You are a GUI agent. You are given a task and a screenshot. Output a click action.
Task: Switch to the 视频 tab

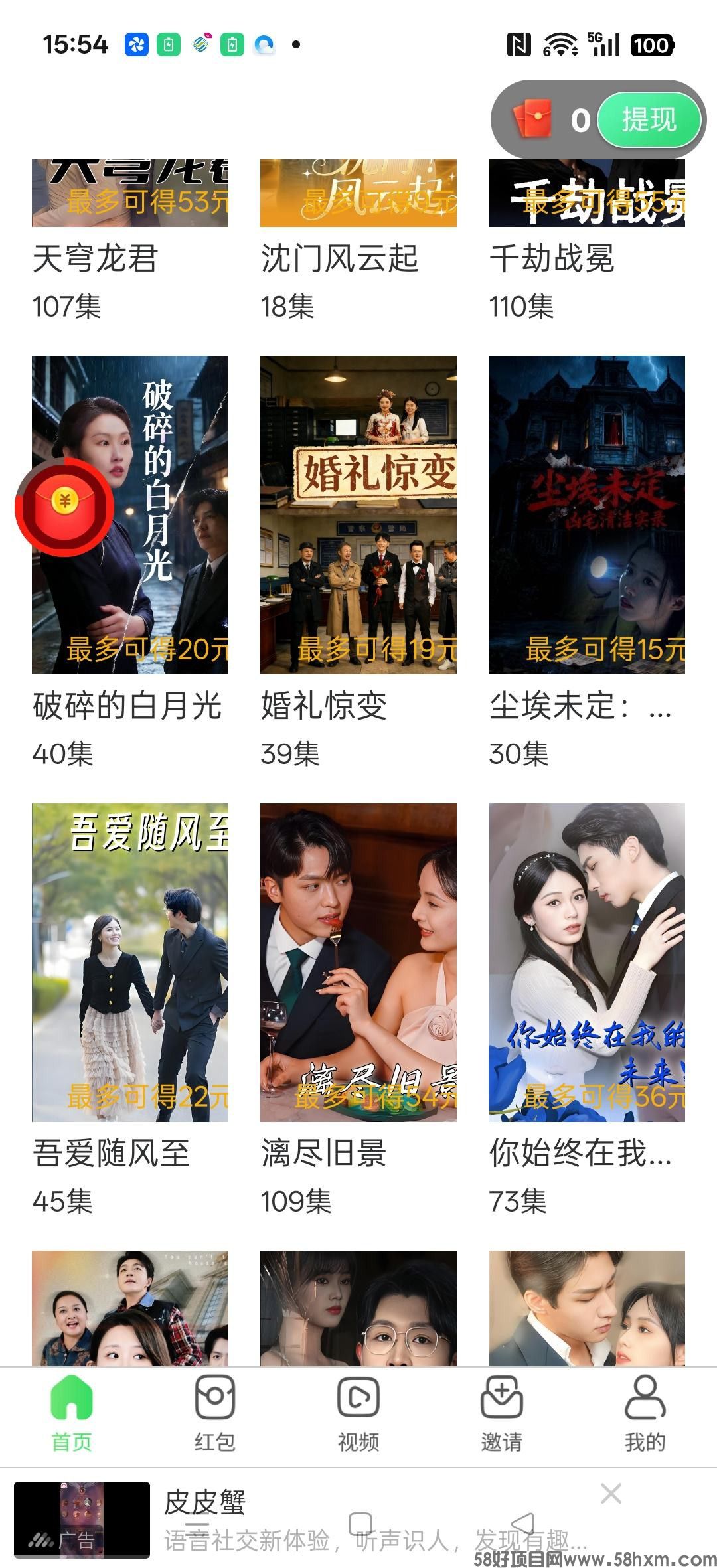point(358,1413)
